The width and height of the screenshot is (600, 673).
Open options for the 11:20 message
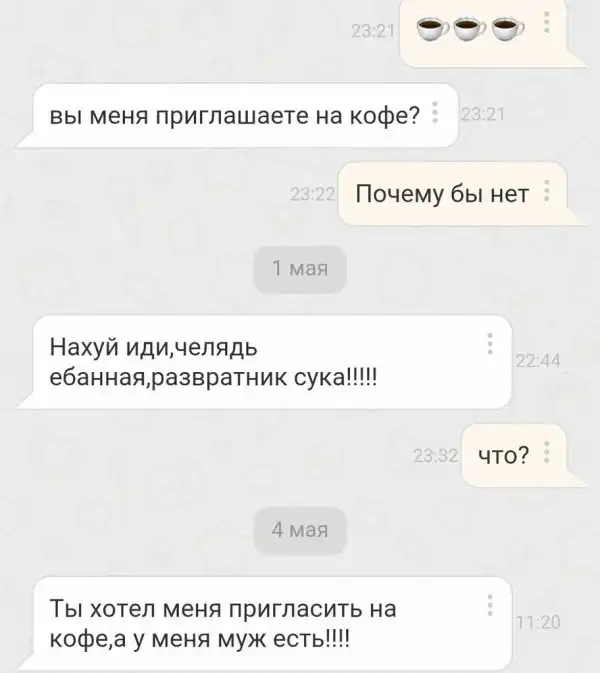489,606
